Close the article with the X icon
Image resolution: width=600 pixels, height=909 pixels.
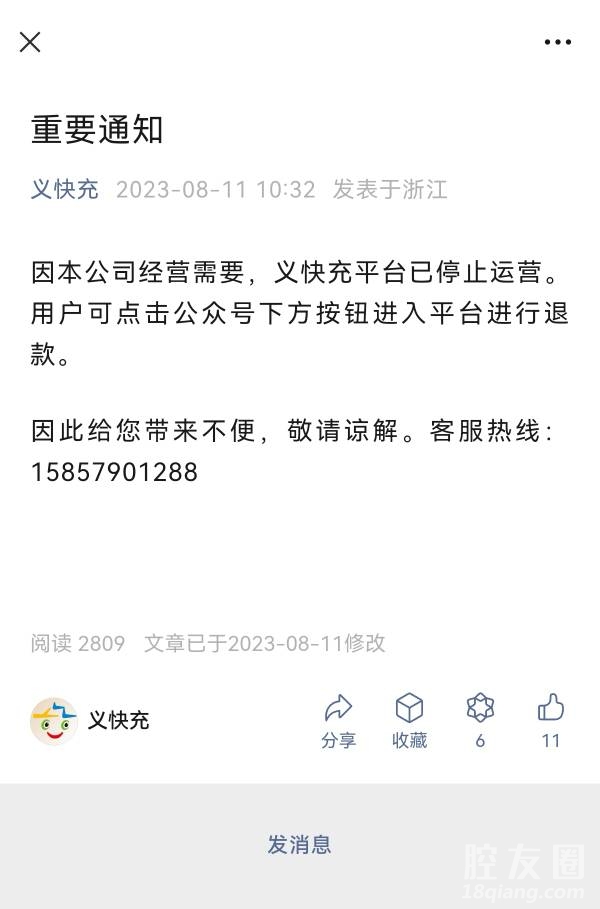pos(30,42)
